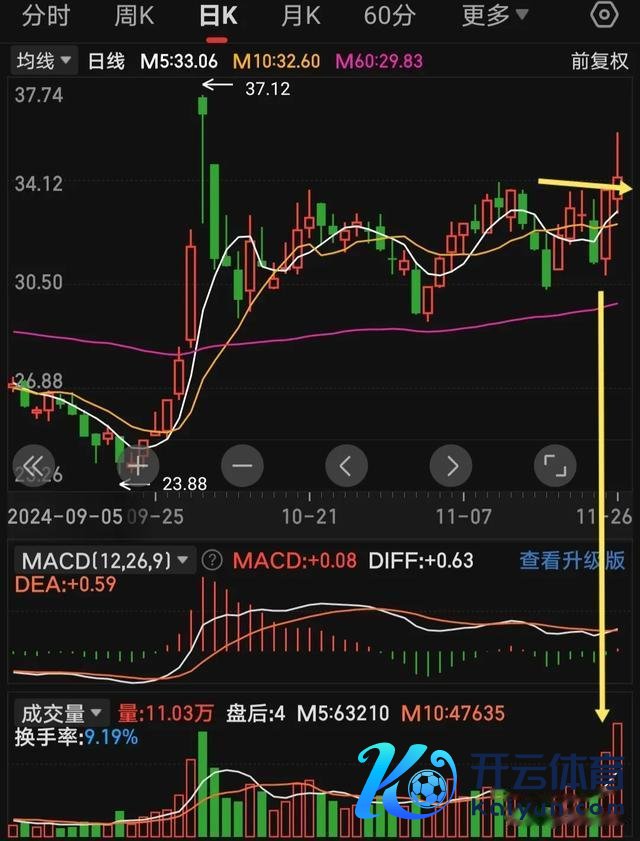Switch to the 月K chart tab
Screen dimensions: 640x841
300,16
